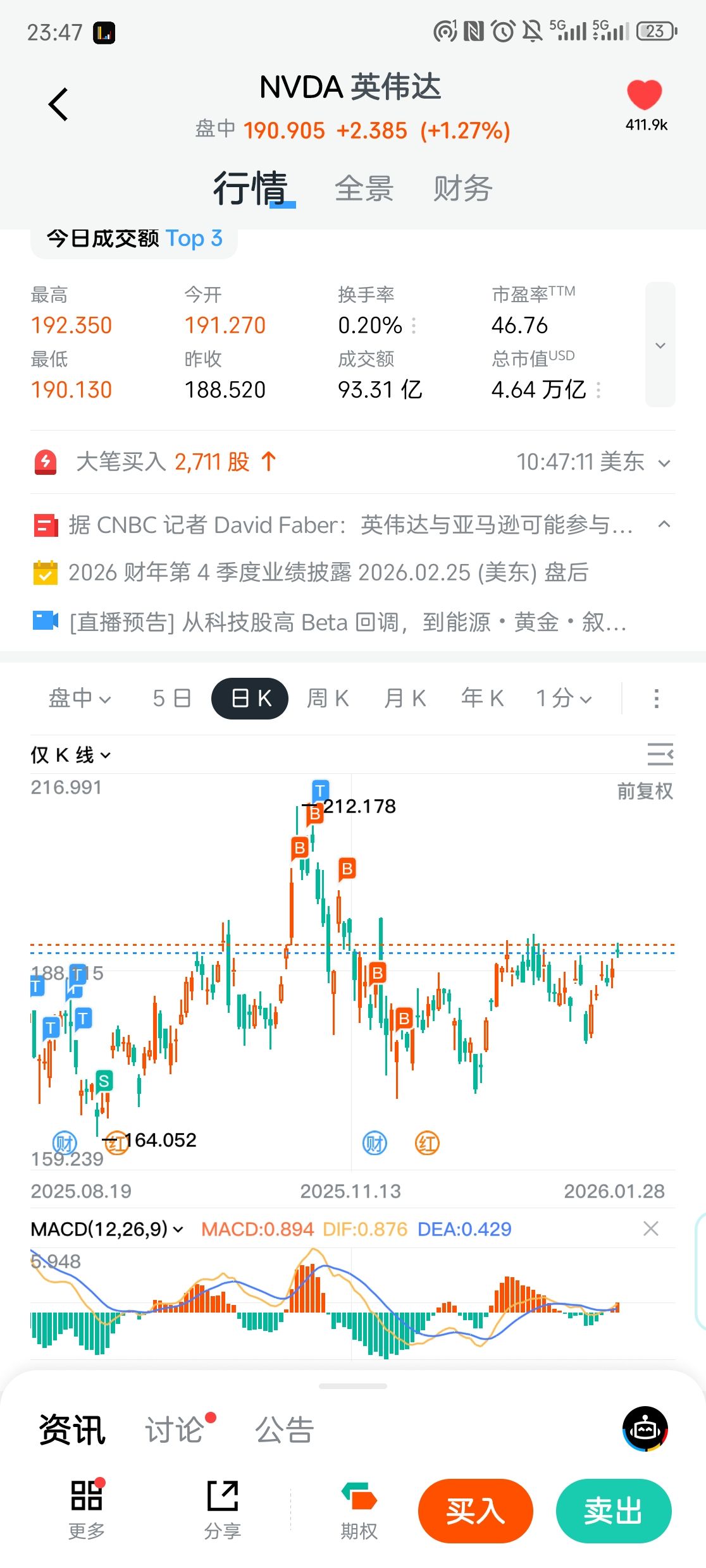
Task: Tap the orange 买入 button
Action: coord(475,1511)
